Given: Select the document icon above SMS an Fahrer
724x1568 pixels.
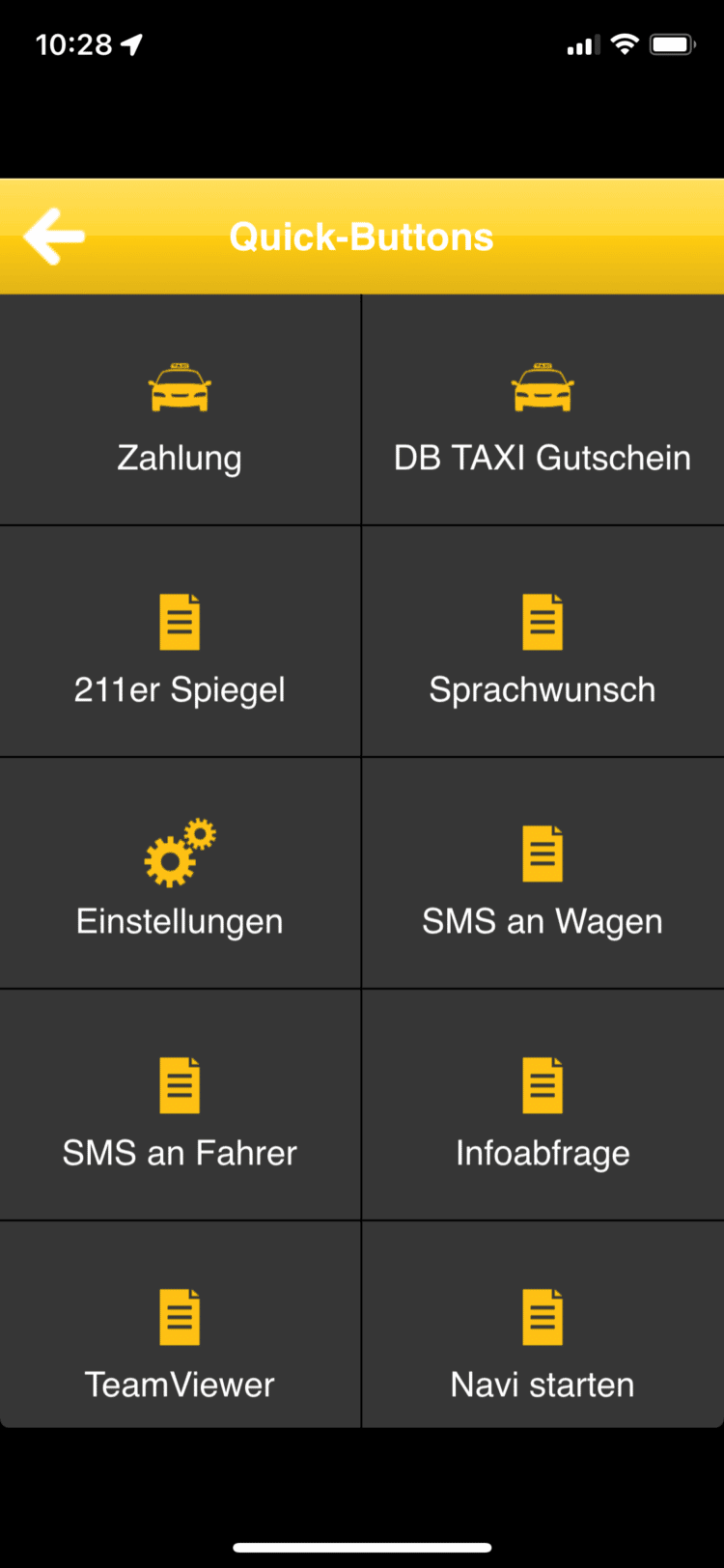Looking at the screenshot, I should pyautogui.click(x=180, y=1084).
